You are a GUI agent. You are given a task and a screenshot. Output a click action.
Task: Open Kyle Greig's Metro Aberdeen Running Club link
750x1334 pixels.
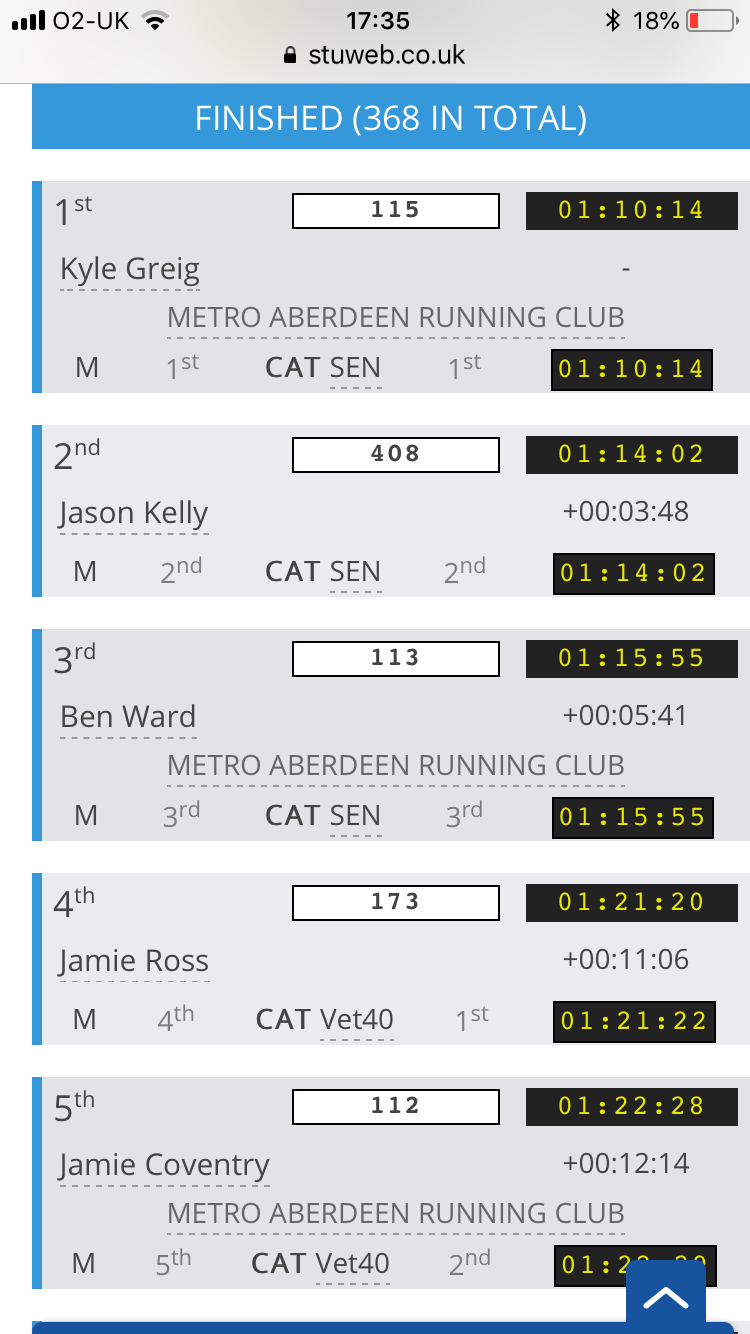pos(395,319)
